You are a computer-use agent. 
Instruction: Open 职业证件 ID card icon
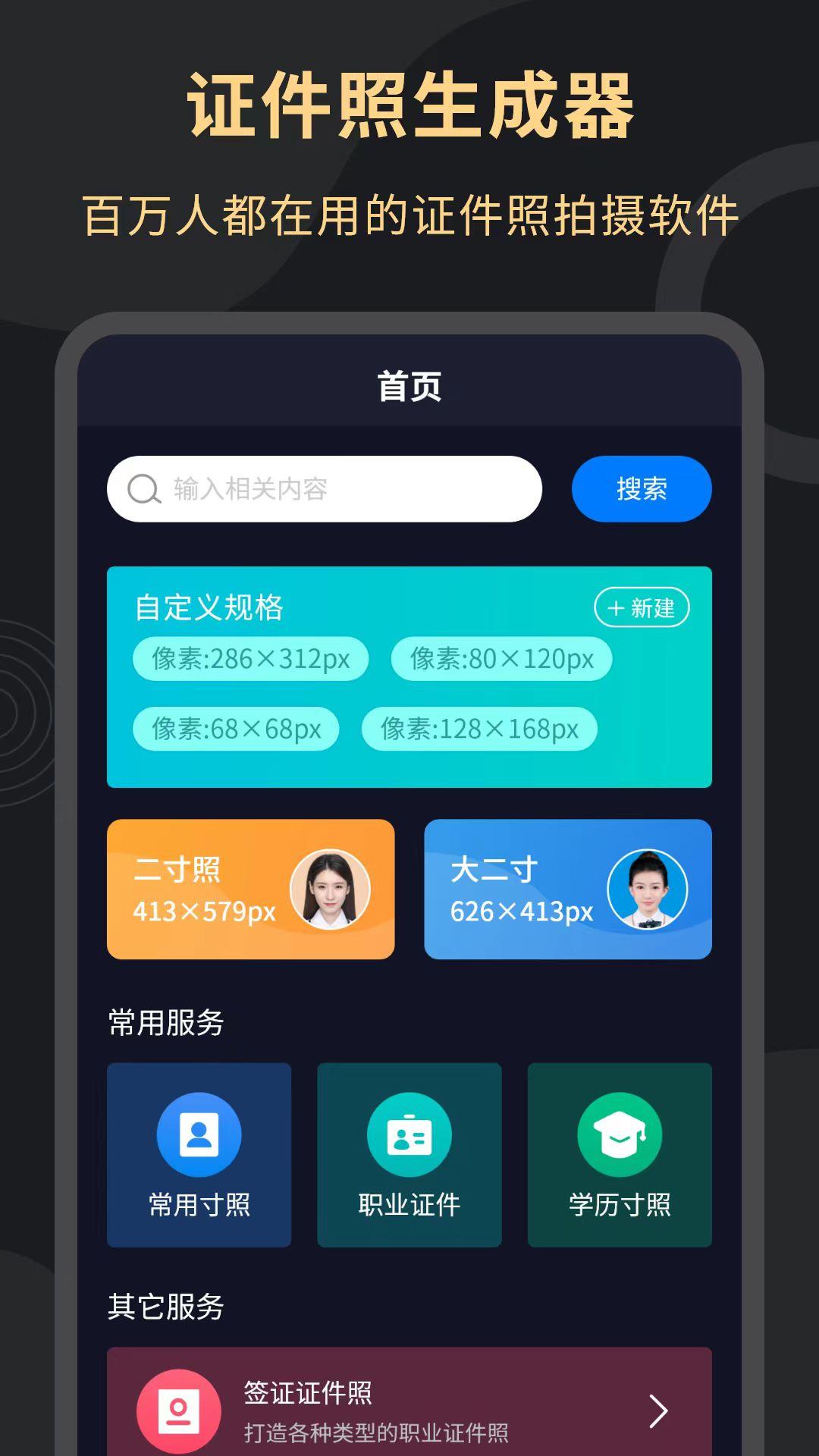409,1133
